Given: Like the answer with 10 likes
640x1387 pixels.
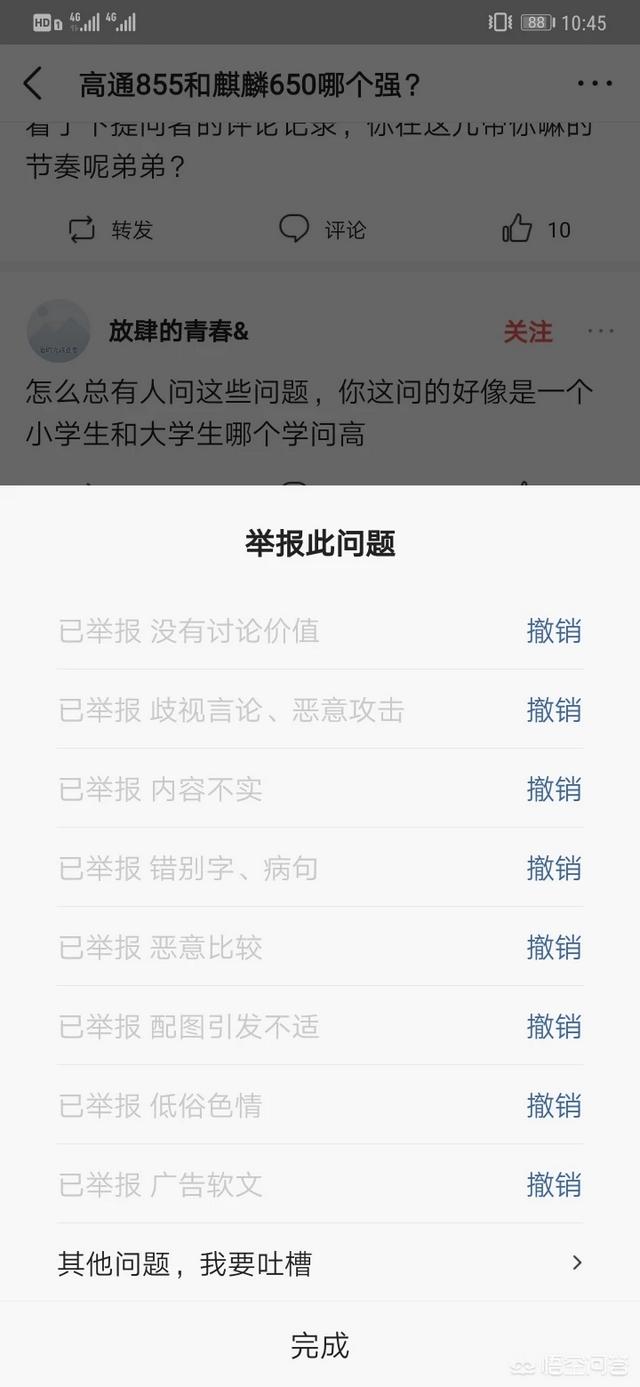Looking at the screenshot, I should tap(535, 230).
